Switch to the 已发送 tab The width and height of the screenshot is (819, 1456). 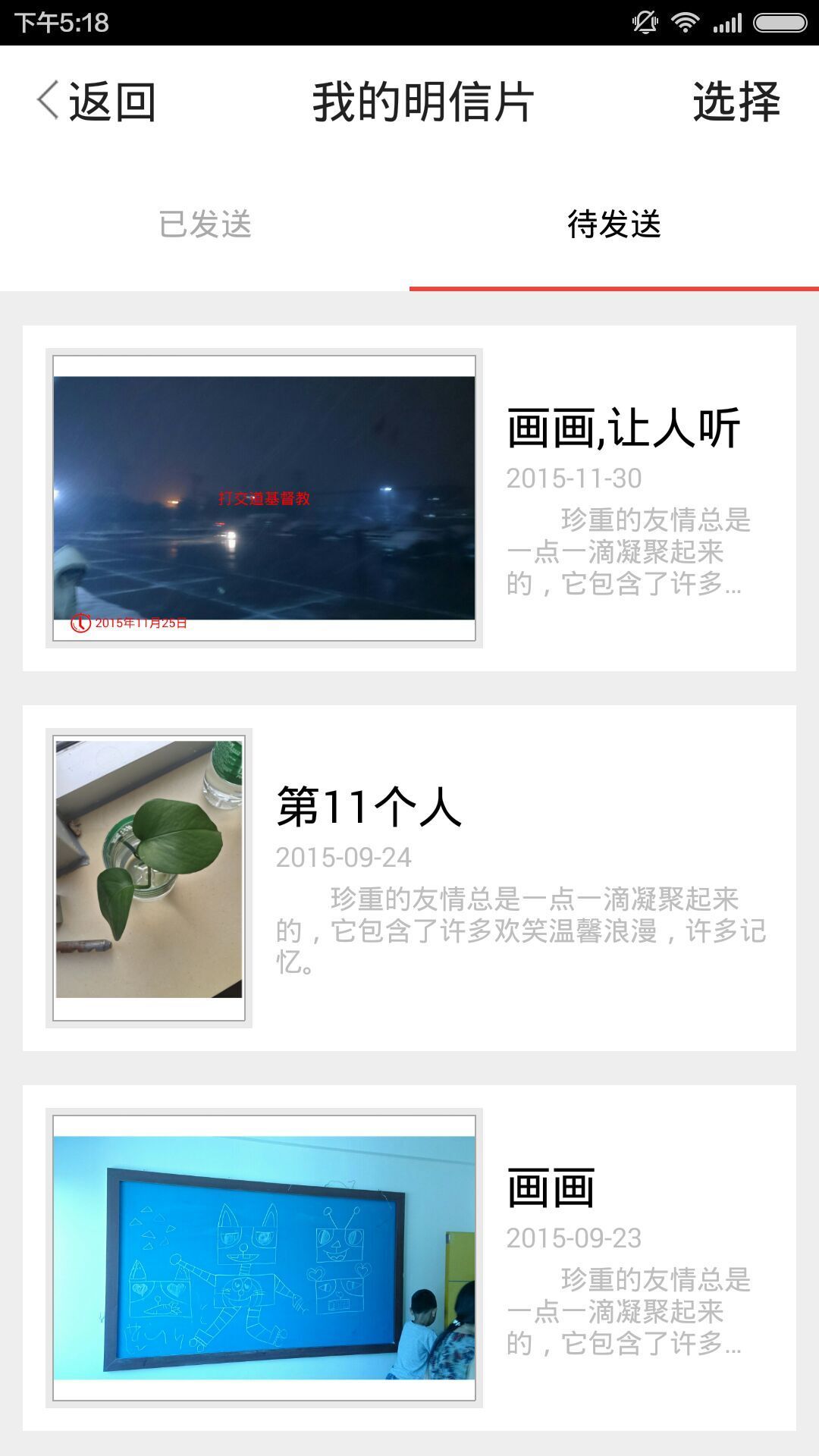tap(205, 224)
